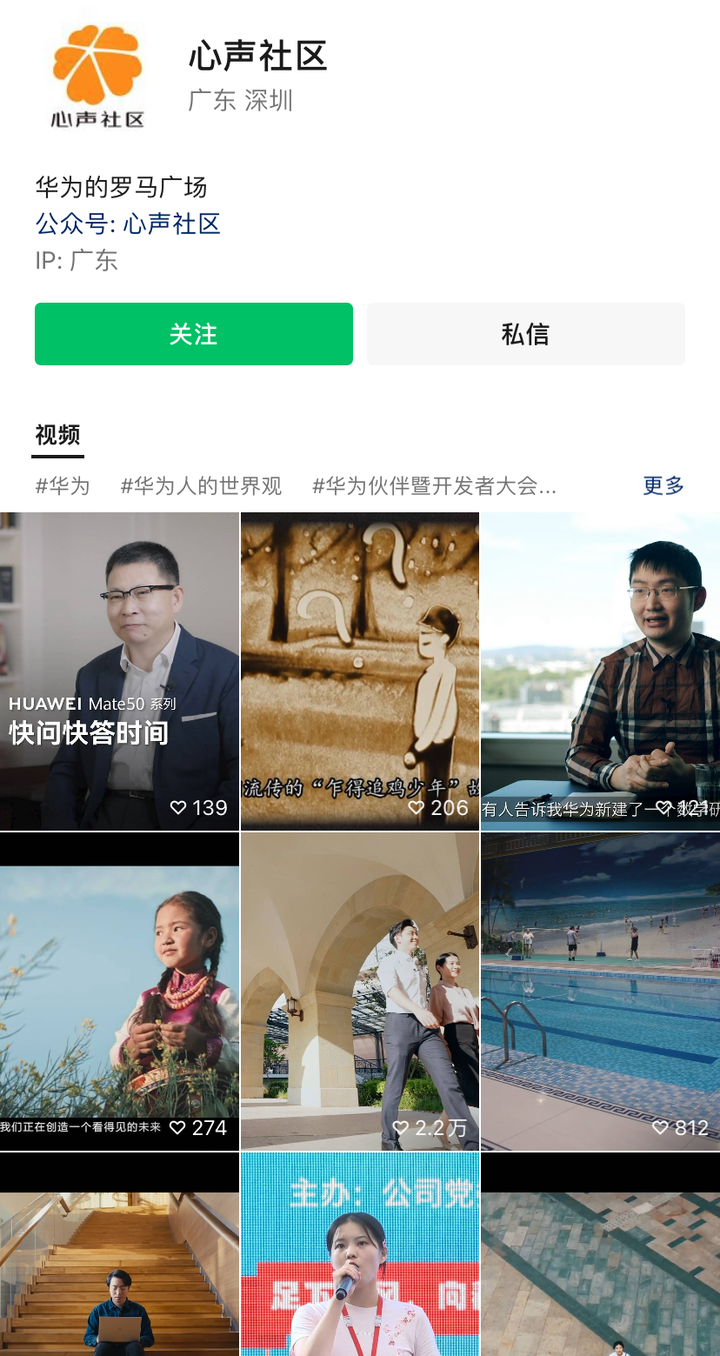Open the swimming pool video with 812 likes
The image size is (720, 1356).
[600, 990]
